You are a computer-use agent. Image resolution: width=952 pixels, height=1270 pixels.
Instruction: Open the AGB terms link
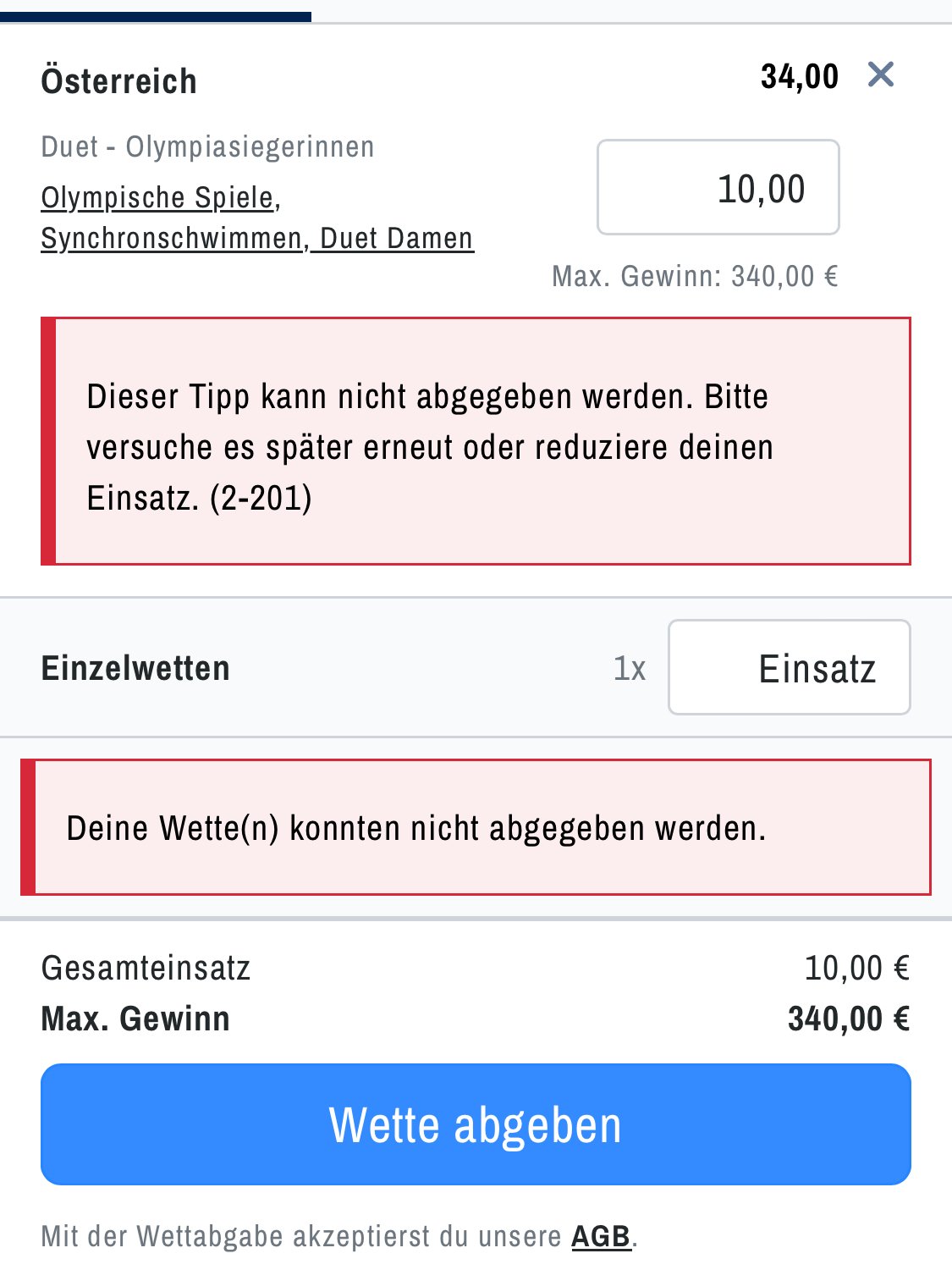click(601, 1236)
